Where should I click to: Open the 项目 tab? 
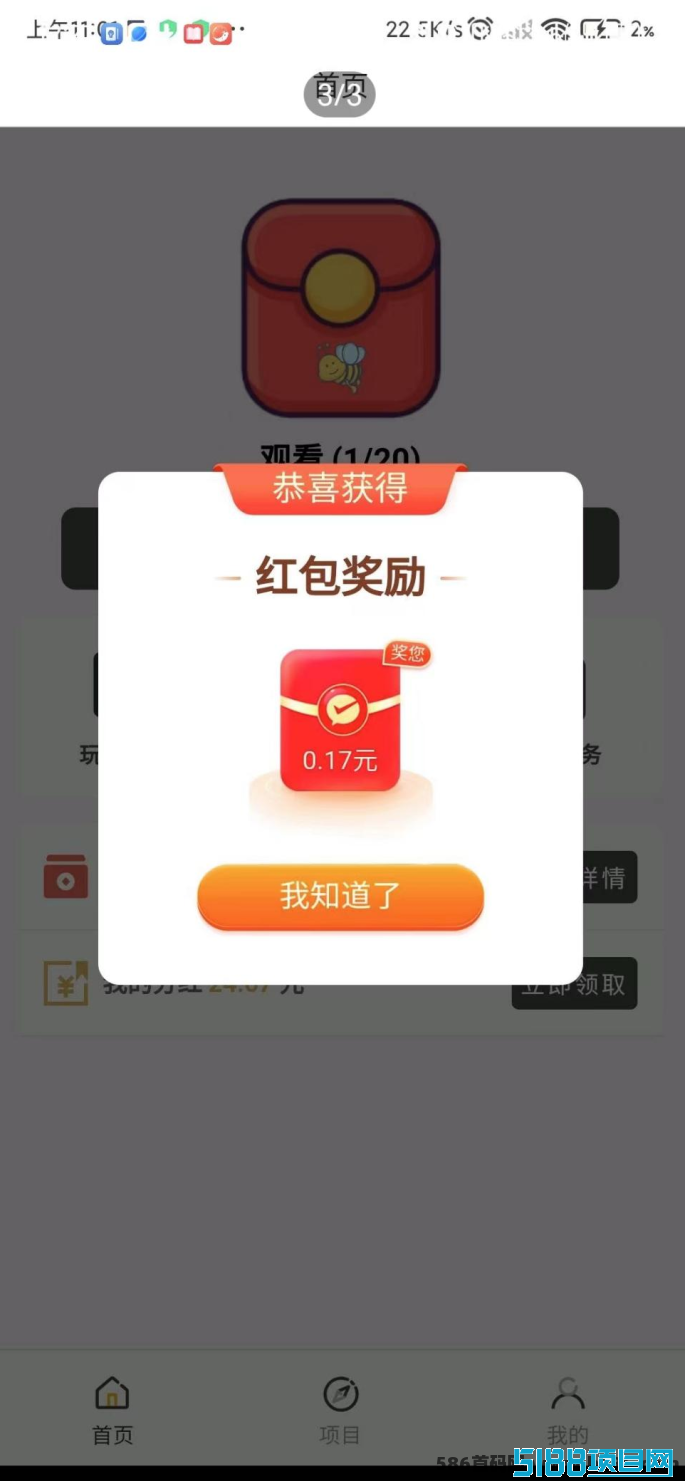pyautogui.click(x=340, y=1410)
